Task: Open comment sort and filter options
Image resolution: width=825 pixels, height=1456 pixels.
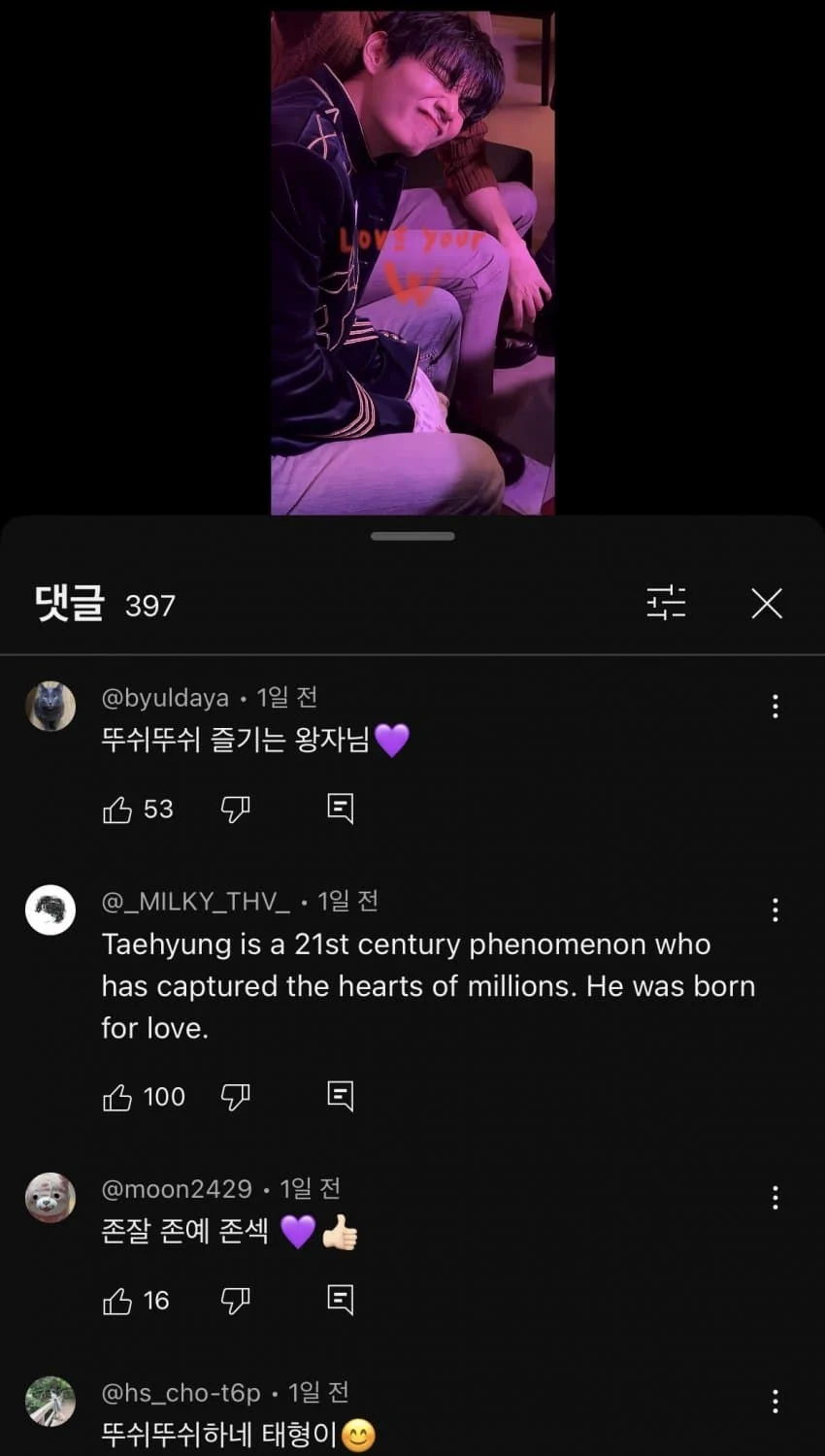Action: [x=667, y=604]
